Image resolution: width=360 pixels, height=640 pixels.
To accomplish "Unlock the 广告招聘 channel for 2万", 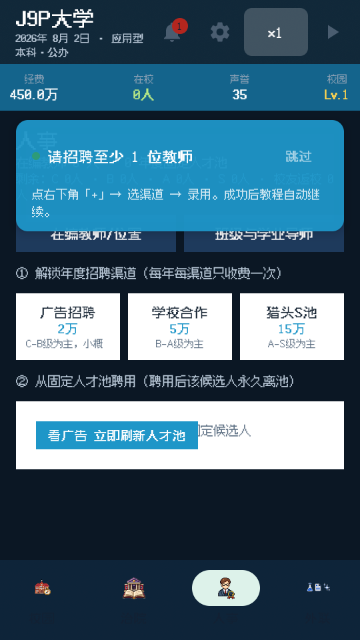I will (68, 327).
